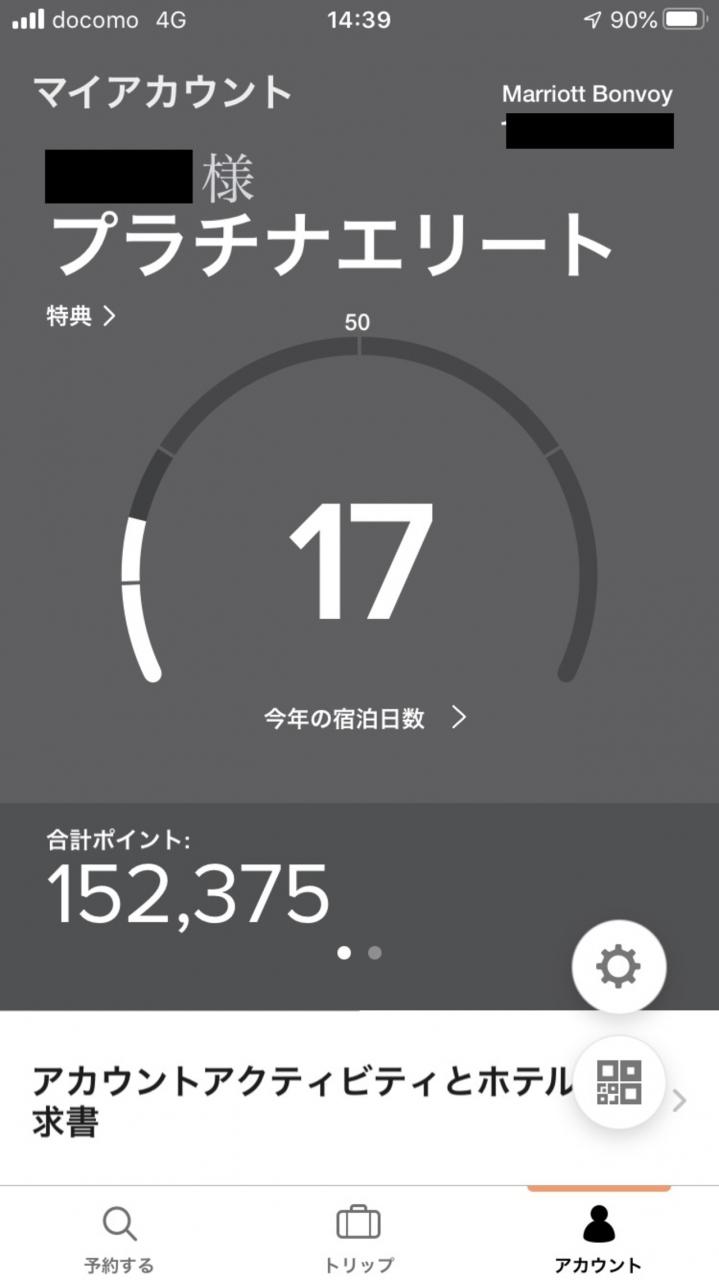Select the アカウント tab
Screen dimensions: 719x1280
coord(597,1238)
